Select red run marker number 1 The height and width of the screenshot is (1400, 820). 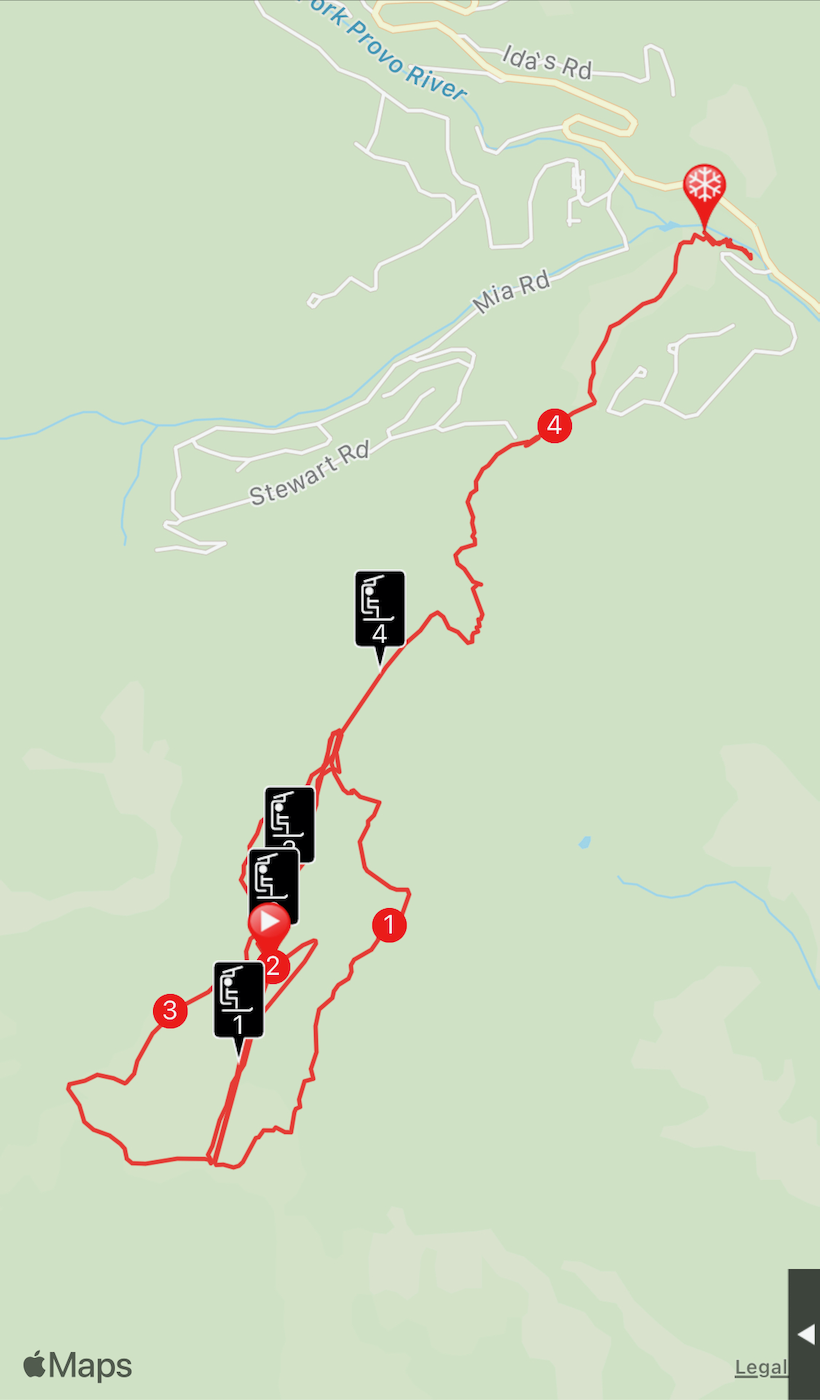[x=389, y=925]
